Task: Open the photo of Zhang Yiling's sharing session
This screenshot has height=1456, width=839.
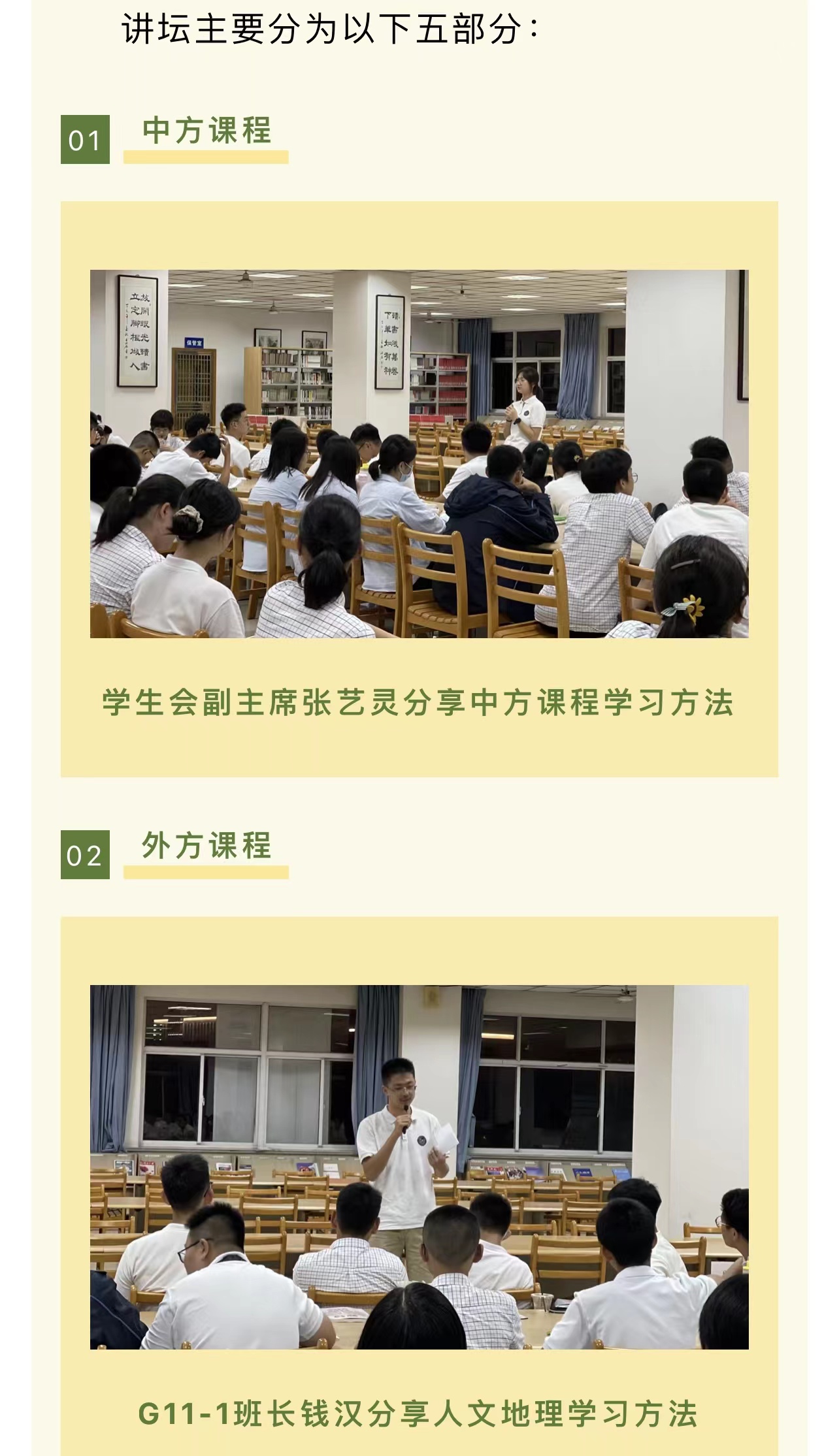Action: (x=419, y=453)
